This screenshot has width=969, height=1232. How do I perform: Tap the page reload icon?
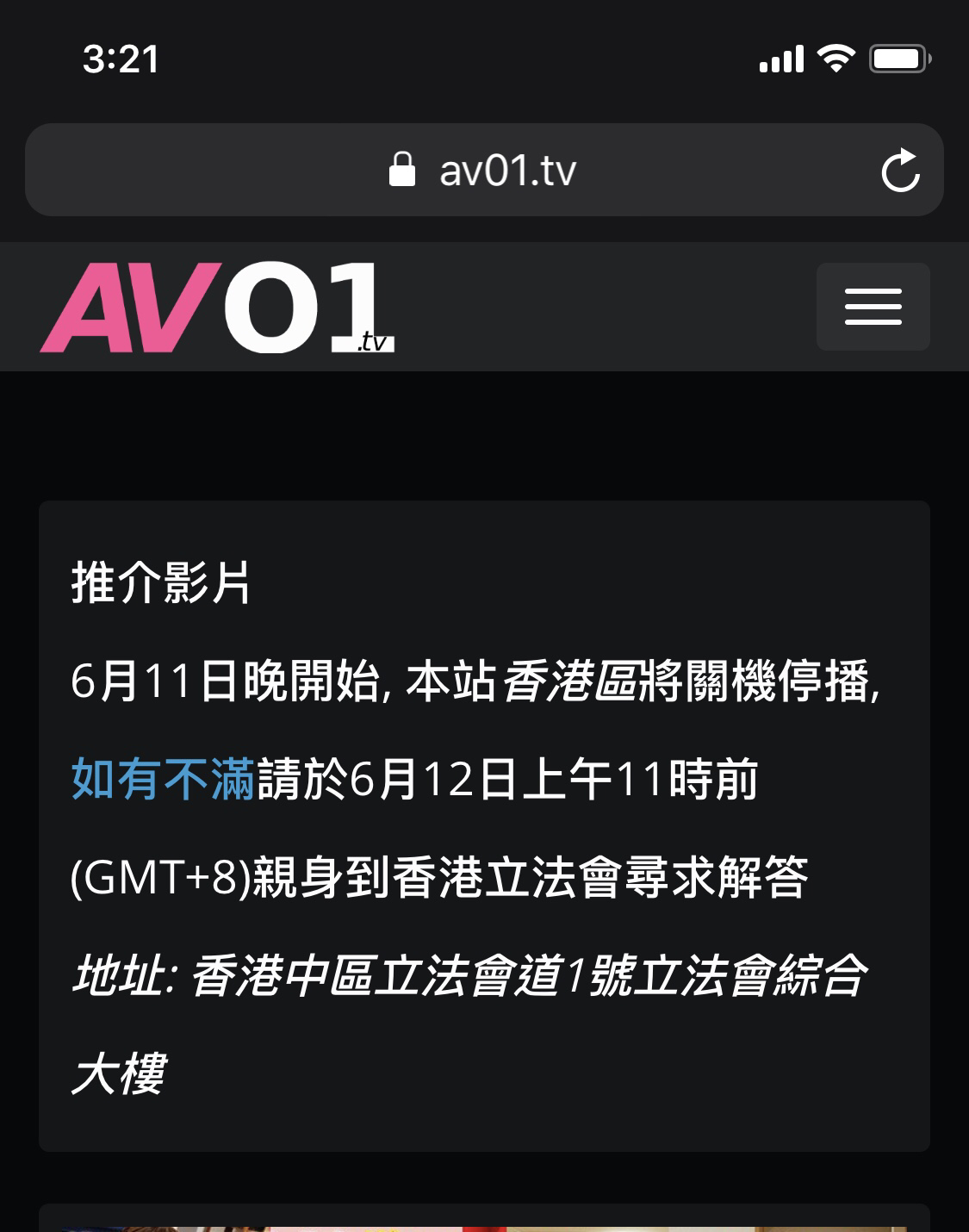(x=901, y=169)
